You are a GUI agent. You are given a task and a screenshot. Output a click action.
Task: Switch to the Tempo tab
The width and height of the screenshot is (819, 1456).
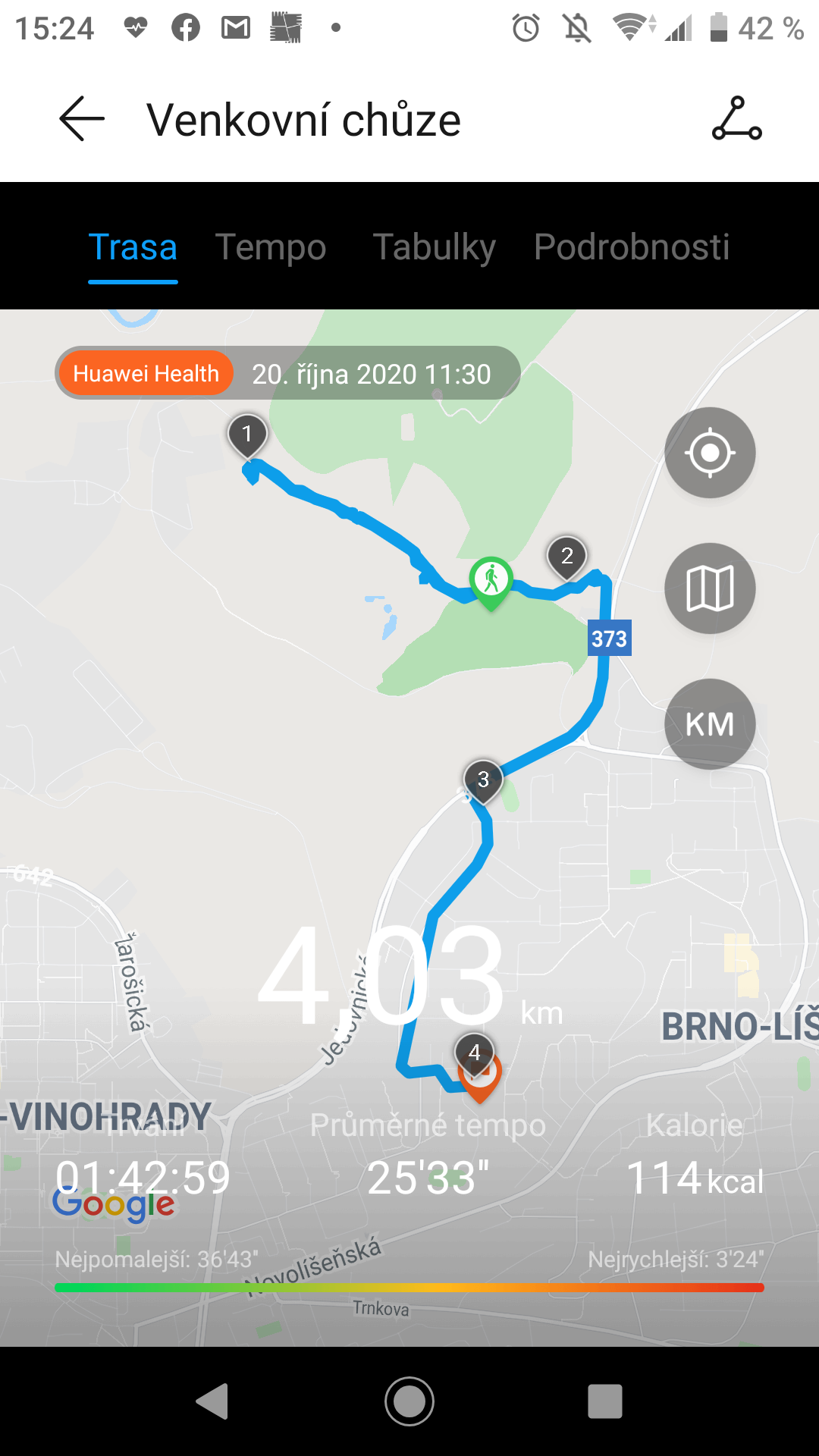tap(271, 247)
